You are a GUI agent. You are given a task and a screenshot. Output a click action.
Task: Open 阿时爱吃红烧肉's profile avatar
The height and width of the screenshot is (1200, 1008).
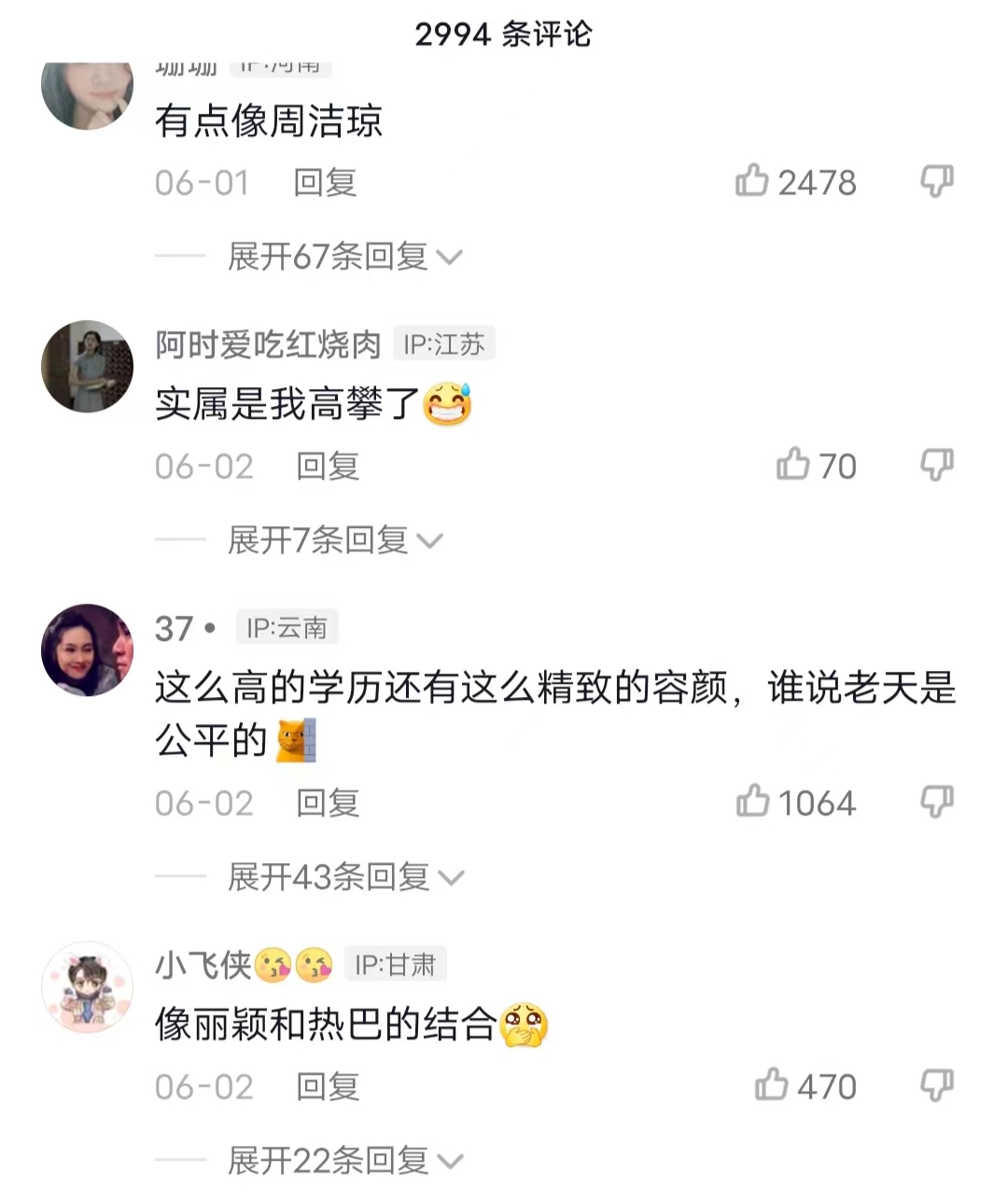[x=87, y=366]
